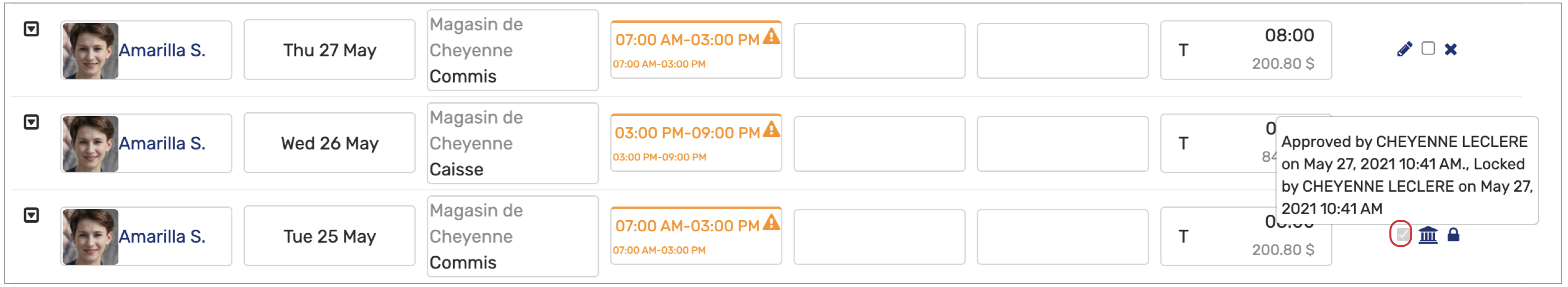Expand the Thu 27 May row dropdown

(31, 29)
